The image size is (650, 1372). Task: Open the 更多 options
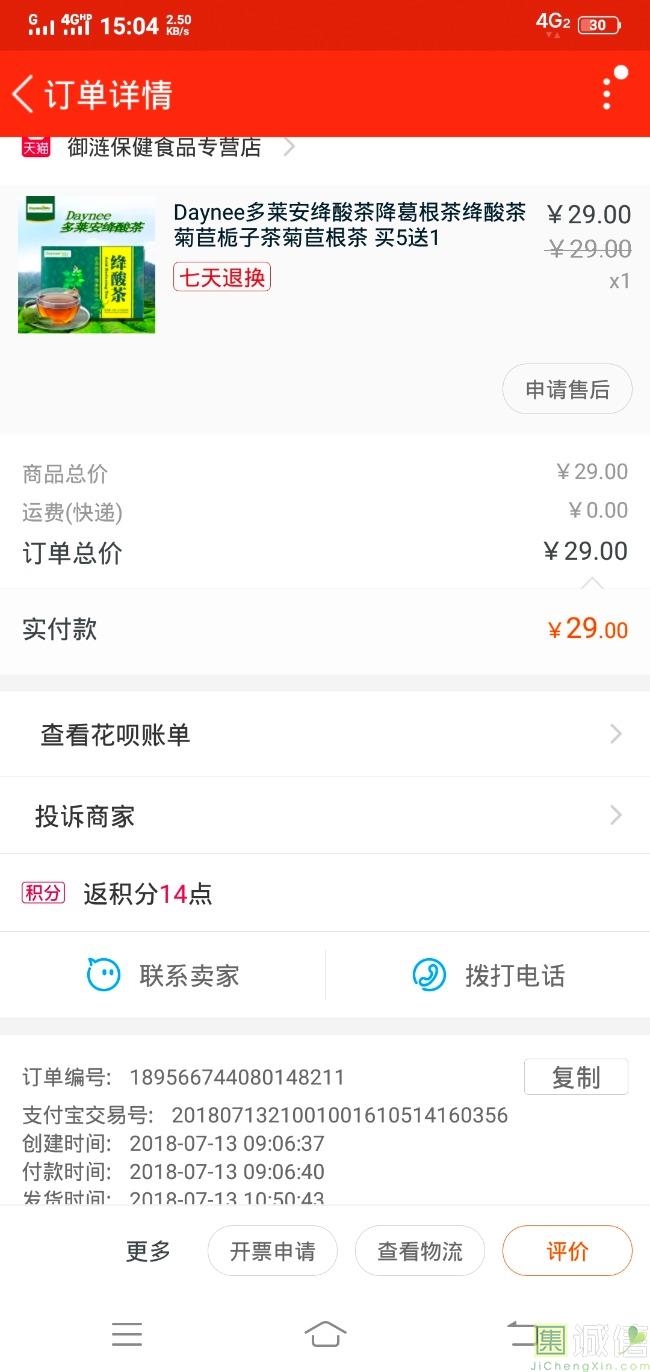[148, 1251]
